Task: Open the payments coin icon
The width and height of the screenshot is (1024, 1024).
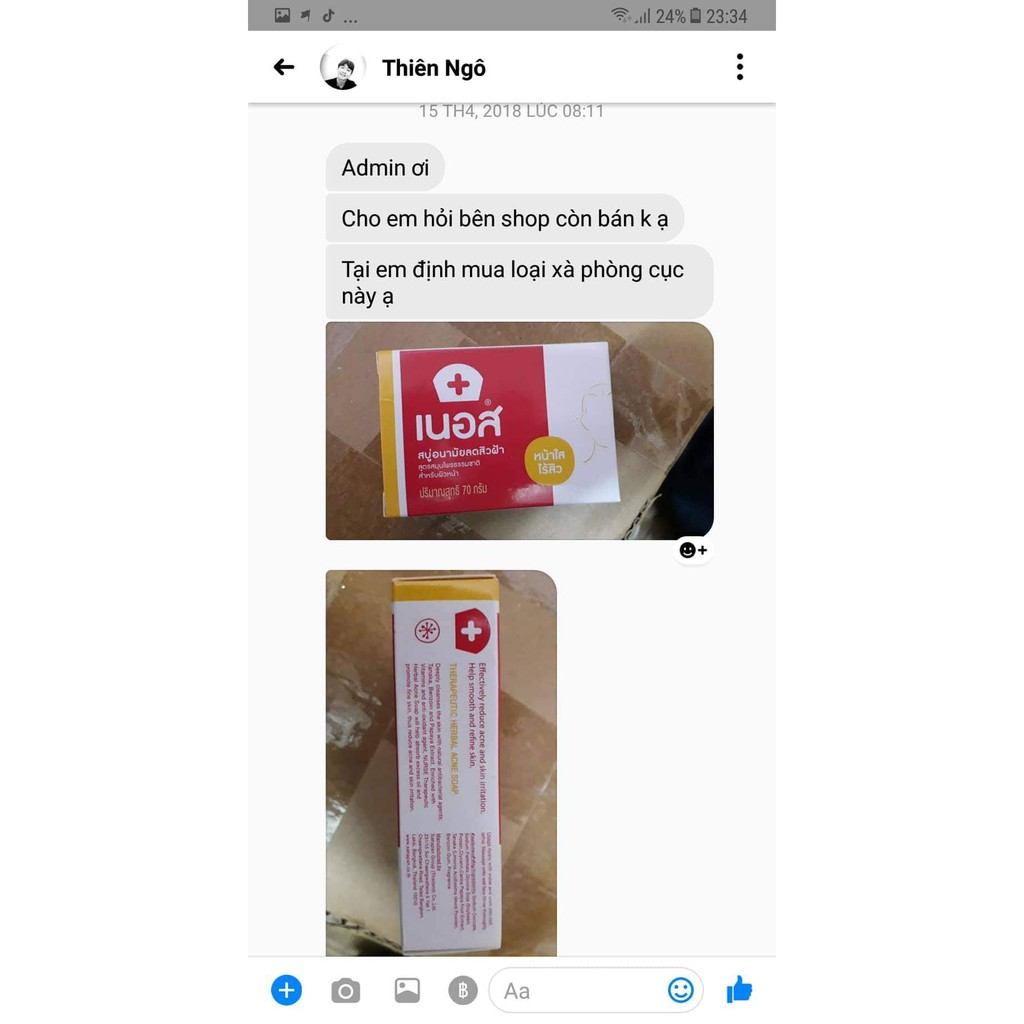Action: pyautogui.click(x=462, y=990)
